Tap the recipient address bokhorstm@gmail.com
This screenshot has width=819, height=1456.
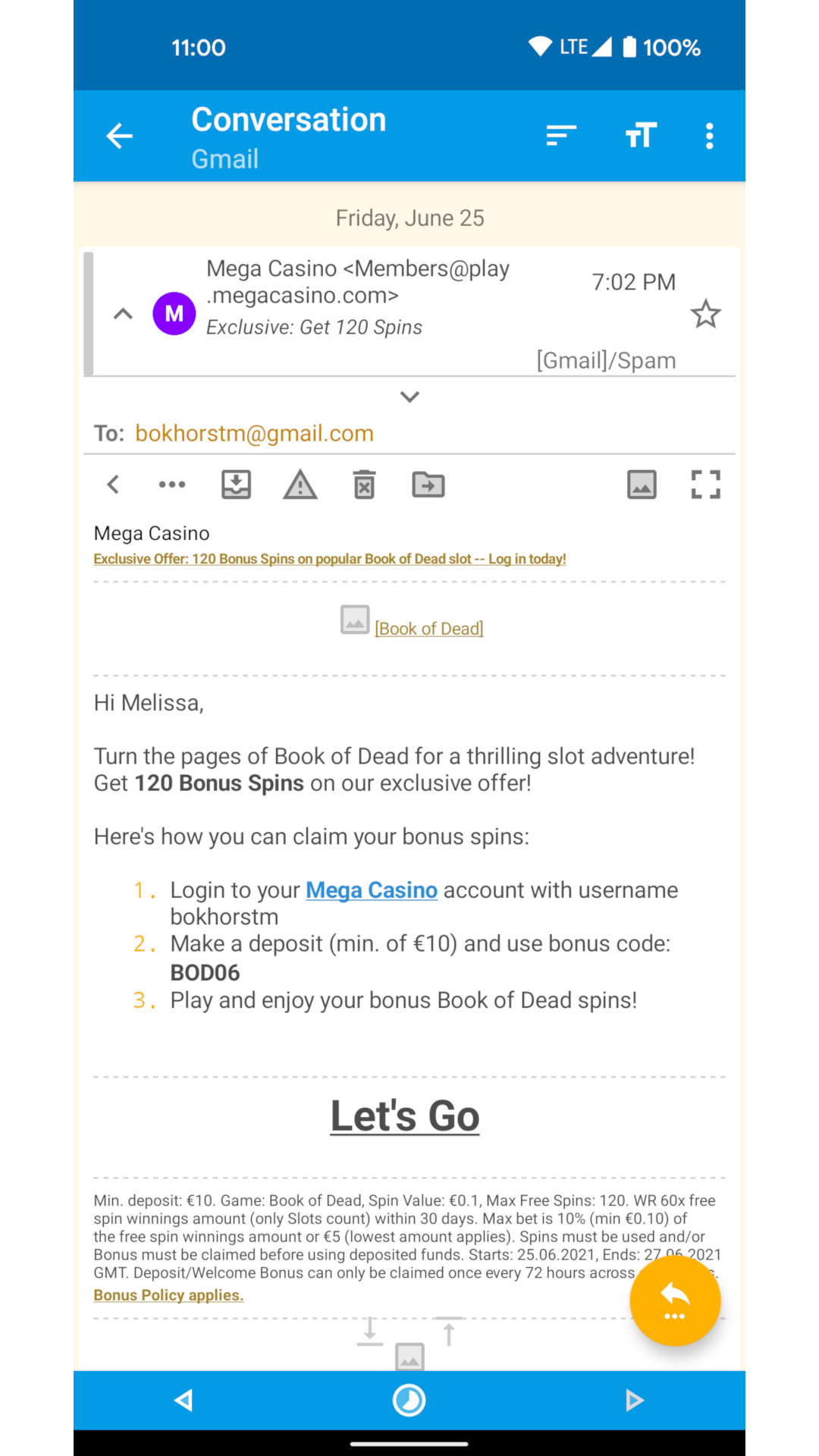point(254,434)
